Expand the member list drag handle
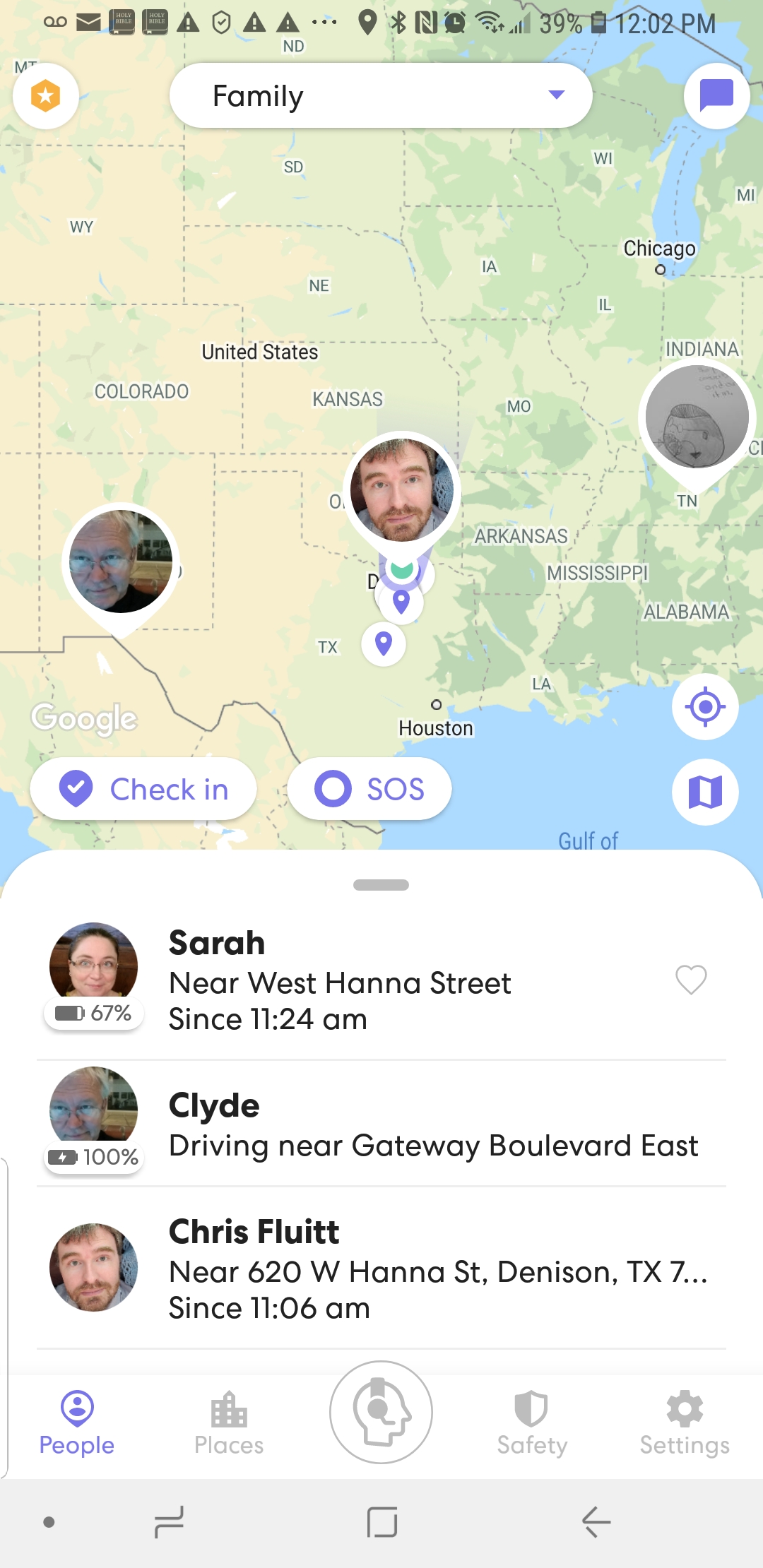Image resolution: width=763 pixels, height=1568 pixels. coord(381,885)
